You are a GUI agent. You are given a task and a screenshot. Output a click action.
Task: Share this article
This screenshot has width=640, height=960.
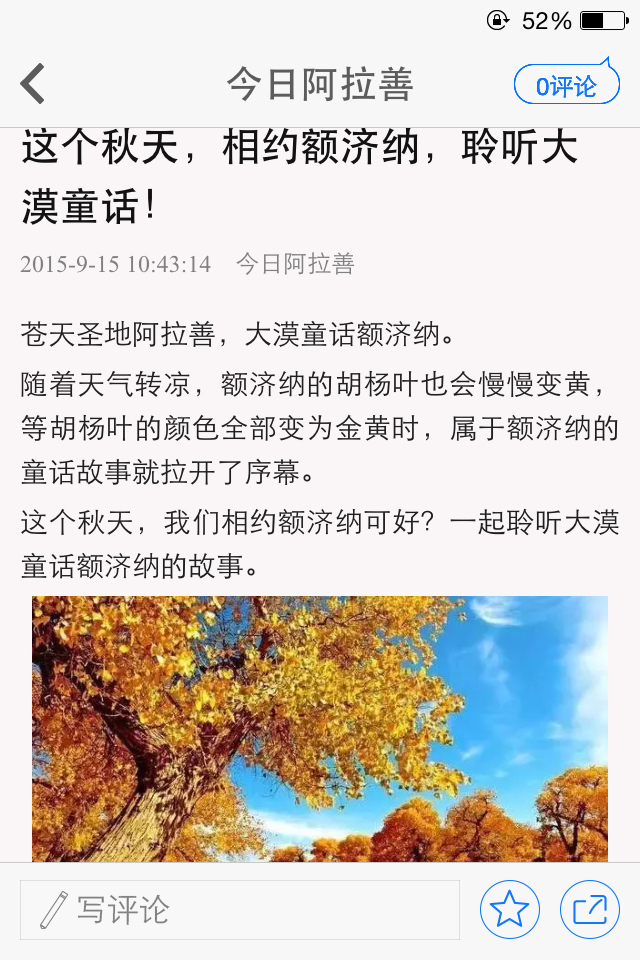point(590,910)
